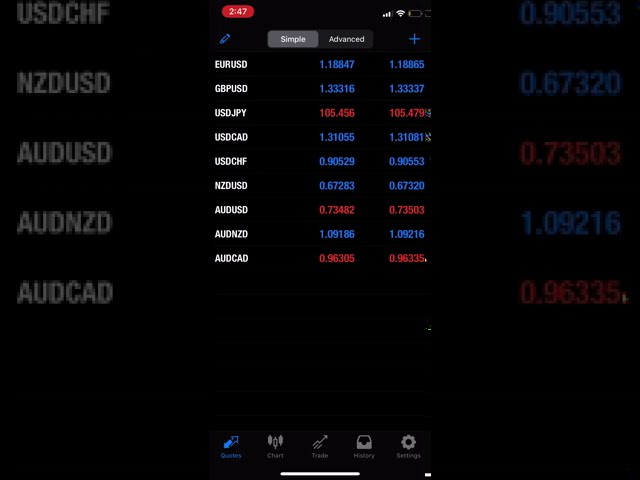The image size is (640, 480).
Task: Open the EURUSD quote row
Action: 320,64
